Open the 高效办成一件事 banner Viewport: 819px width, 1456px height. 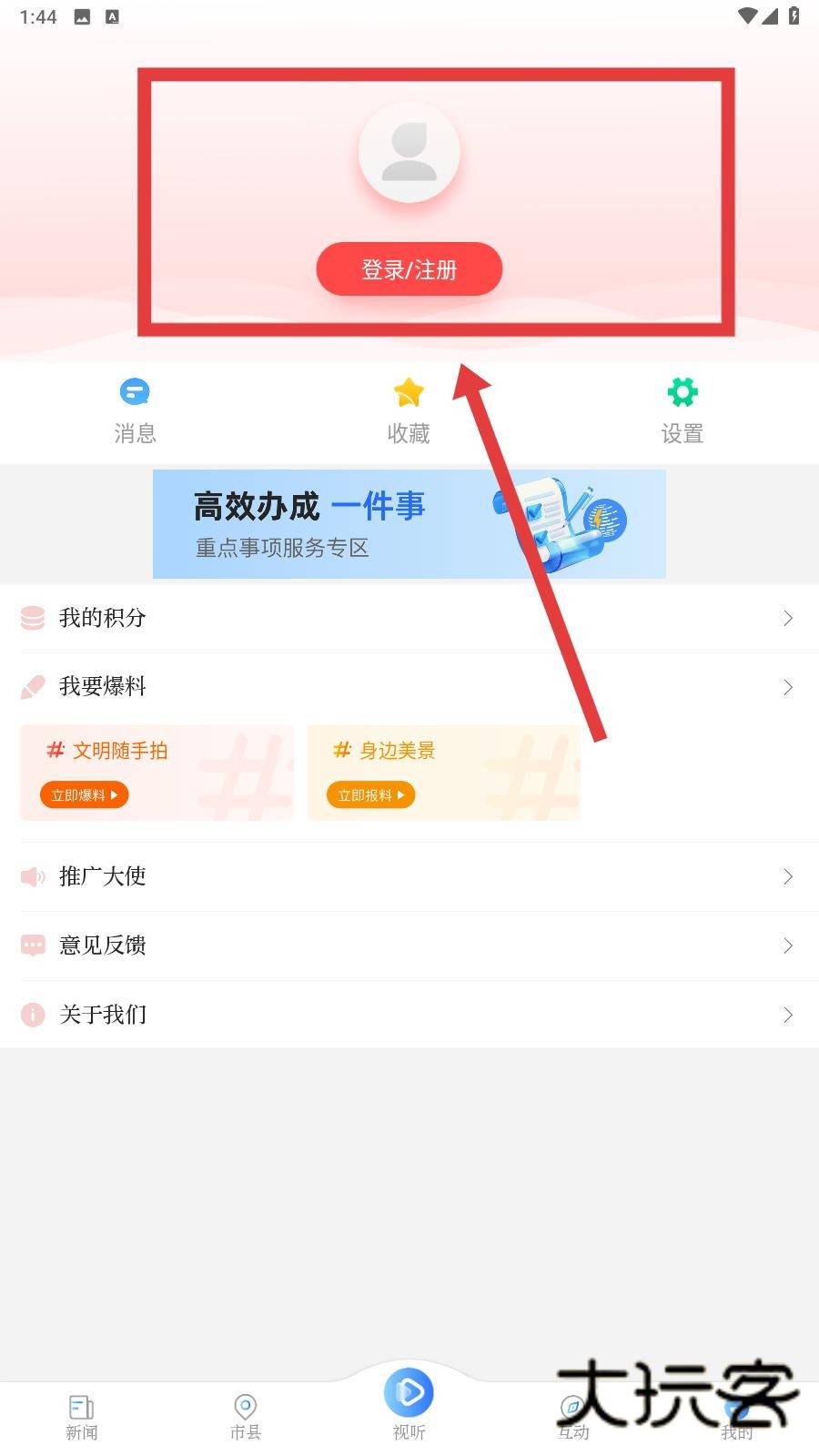(409, 524)
